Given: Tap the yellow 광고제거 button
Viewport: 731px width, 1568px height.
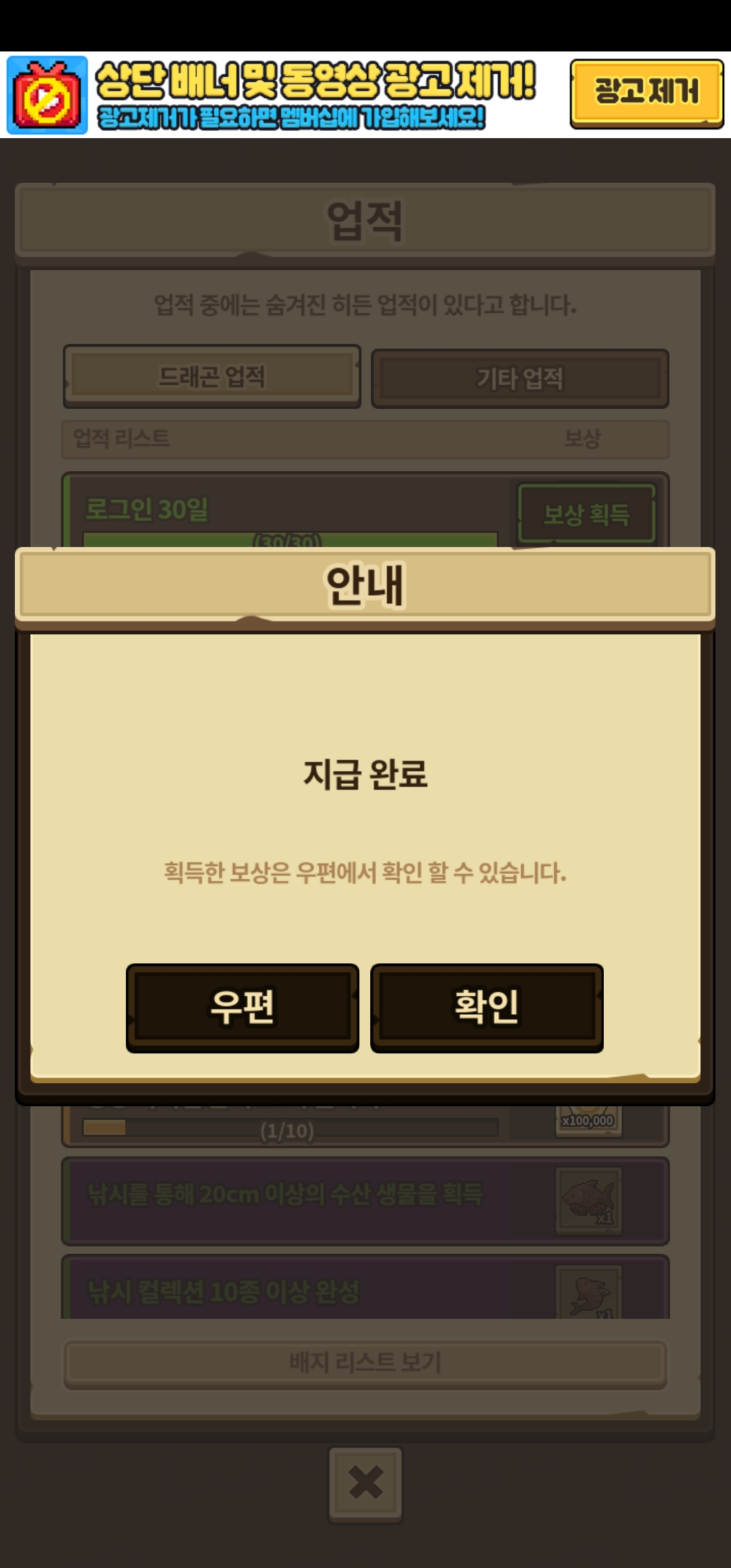Looking at the screenshot, I should 646,93.
